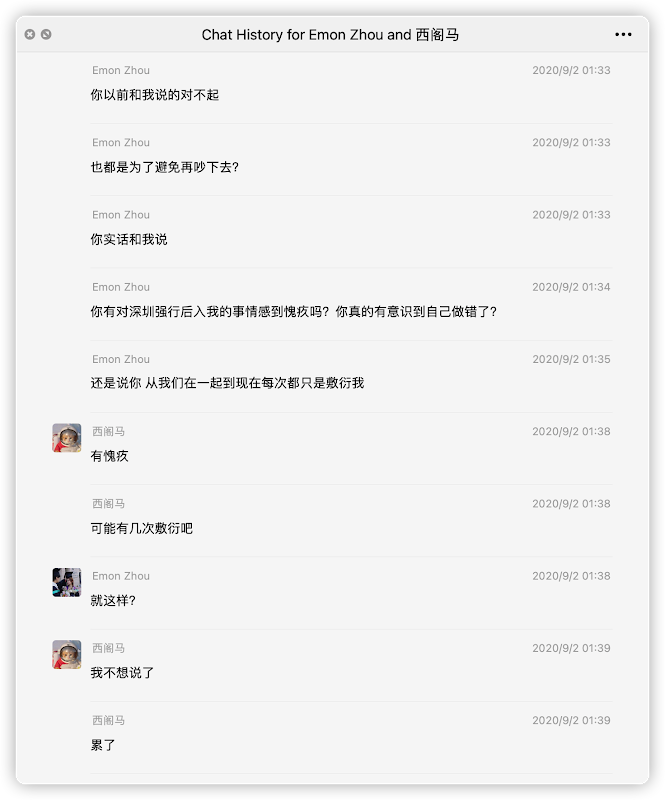665x800 pixels.
Task: Tap Emon Zhou's avatar beside 就这样?
Action: pos(67,582)
